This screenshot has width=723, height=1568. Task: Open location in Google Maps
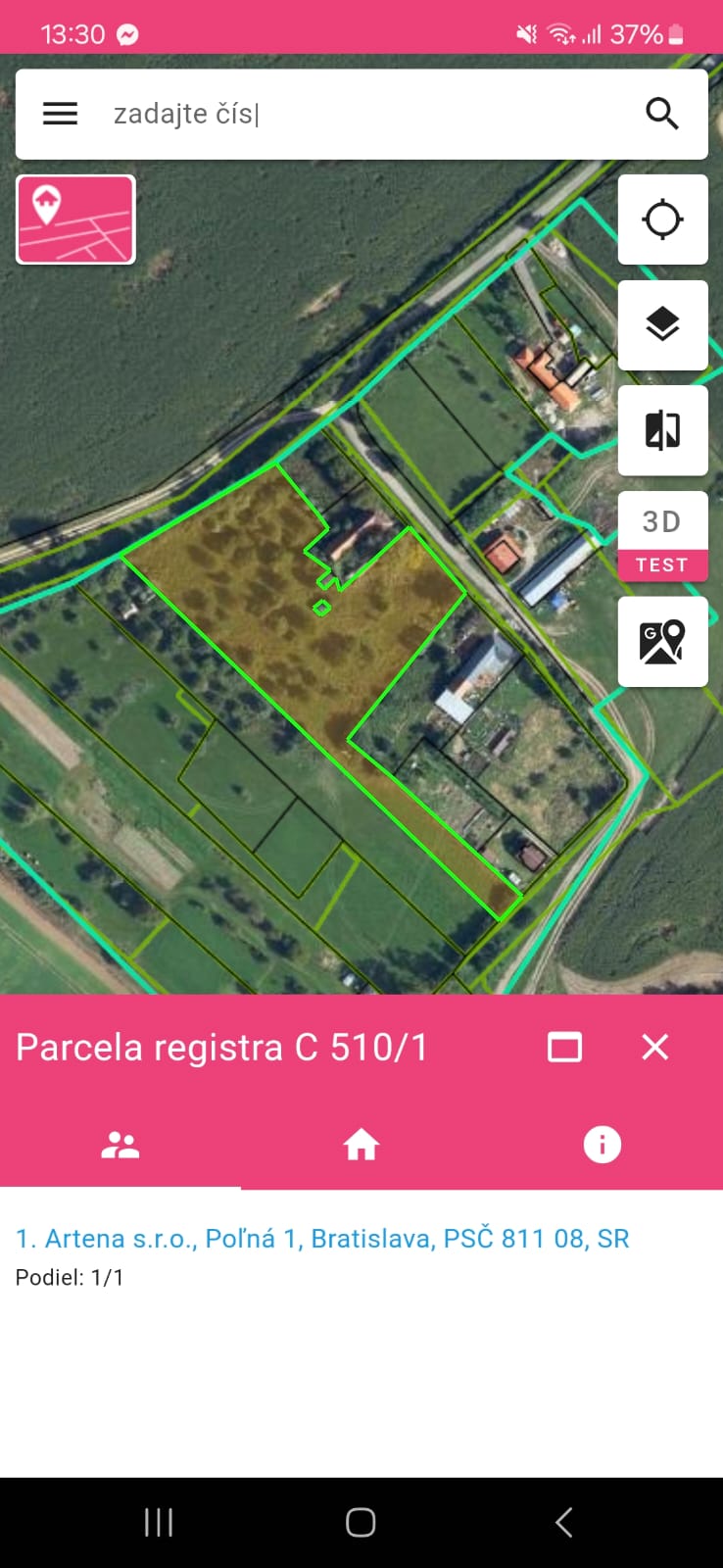[662, 642]
